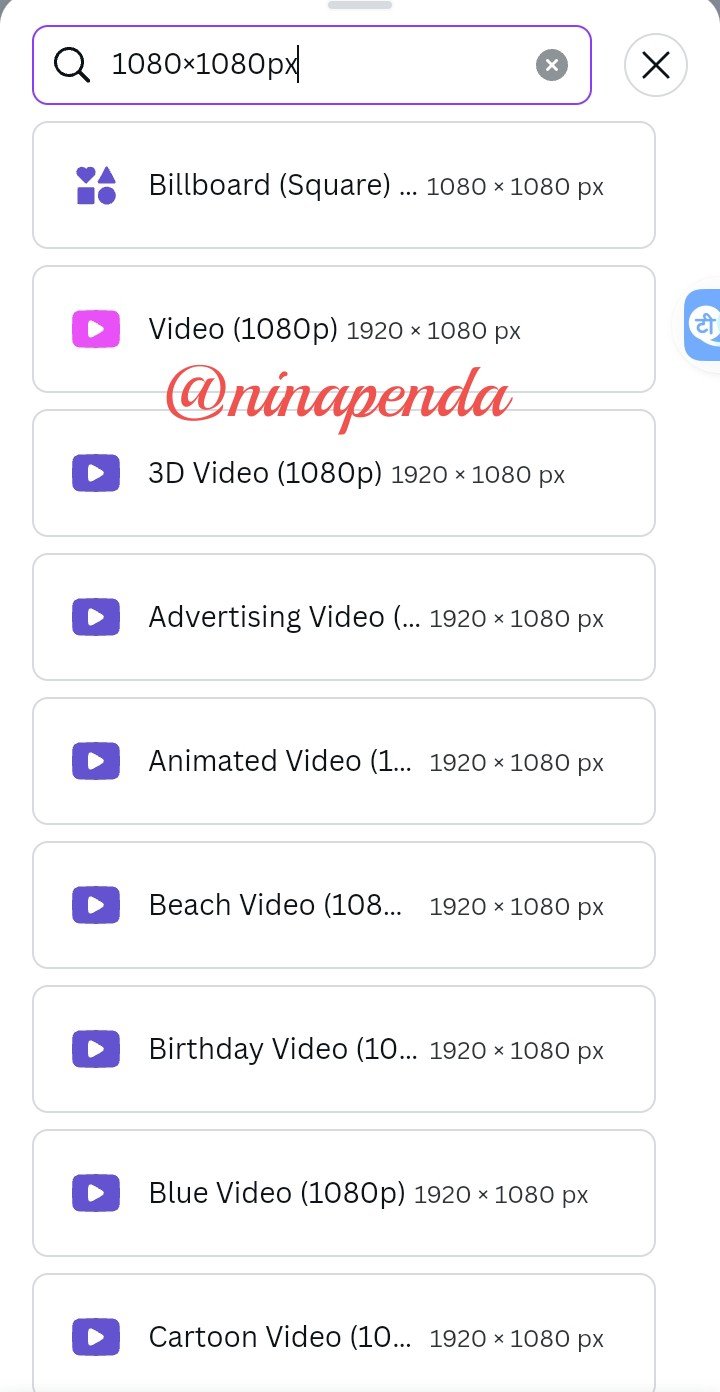Open the 3D Video (1080p) option
This screenshot has width=720, height=1392.
click(344, 473)
